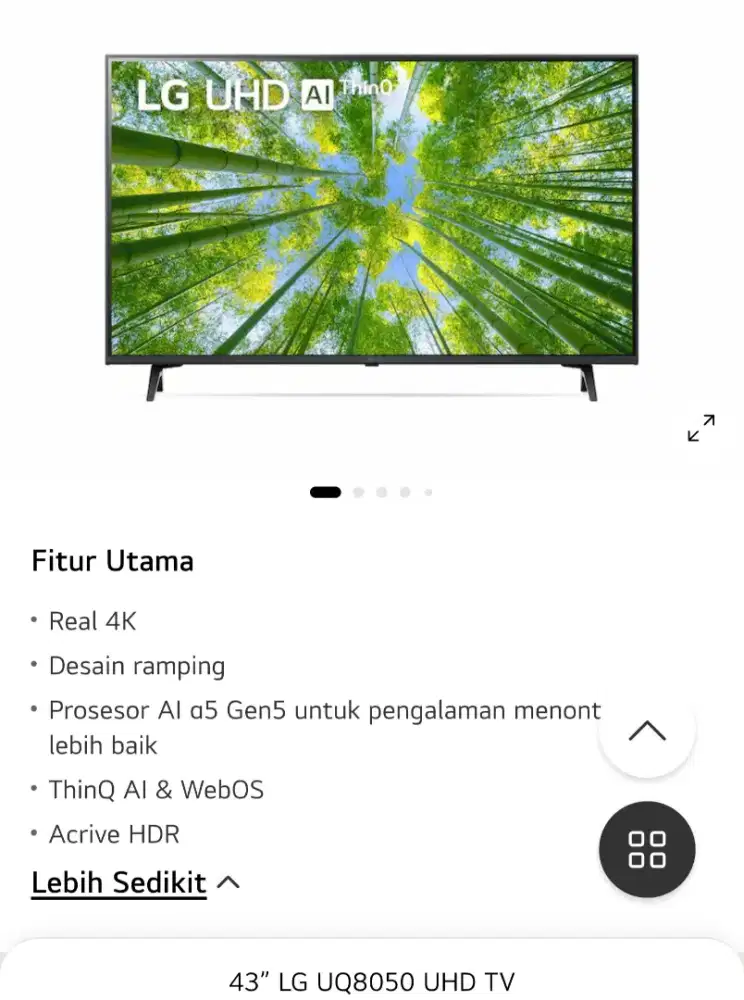
Task: Tap the up-arrow back-to-top button
Action: tap(647, 731)
